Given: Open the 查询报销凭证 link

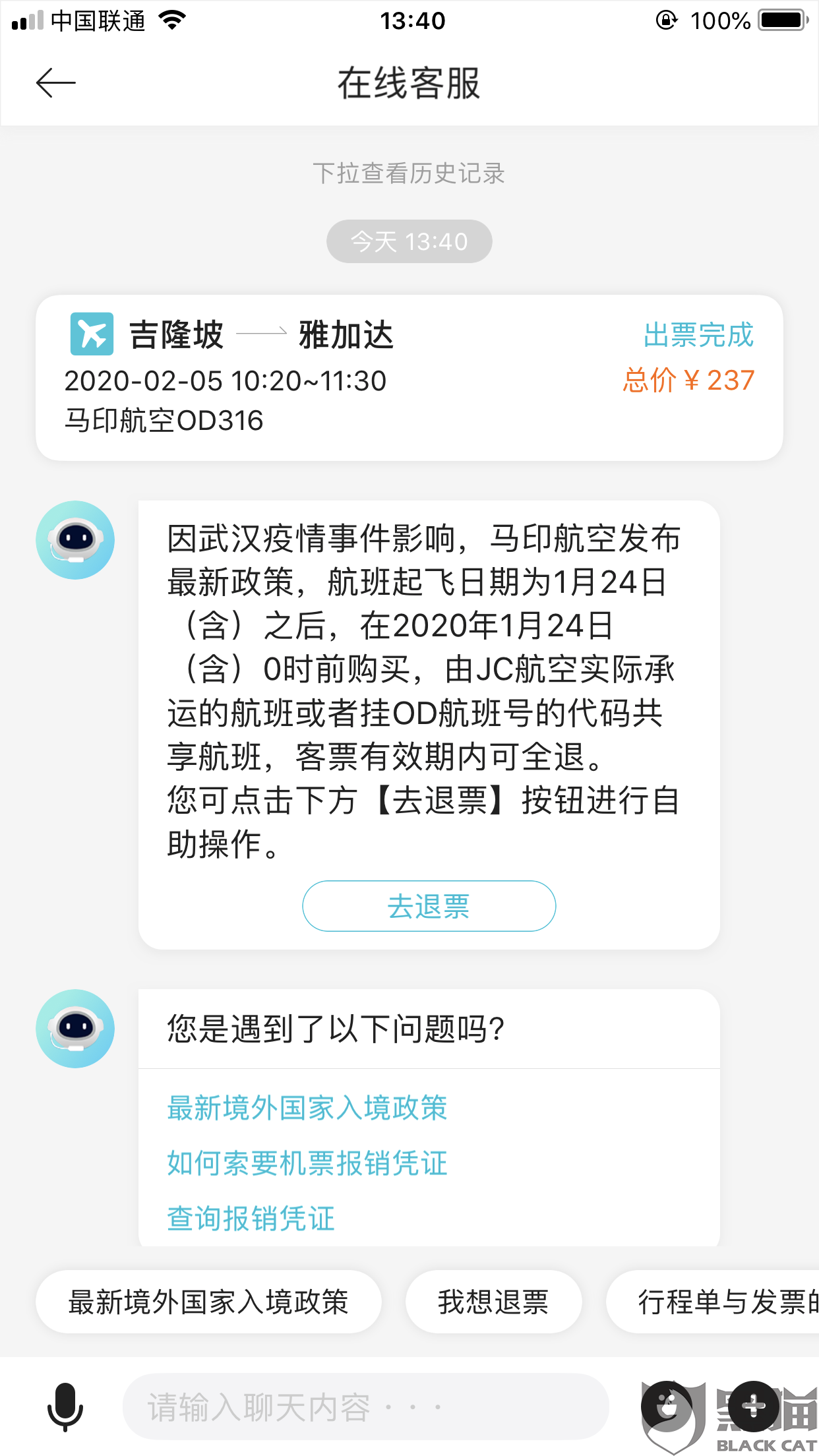Looking at the screenshot, I should [251, 1219].
